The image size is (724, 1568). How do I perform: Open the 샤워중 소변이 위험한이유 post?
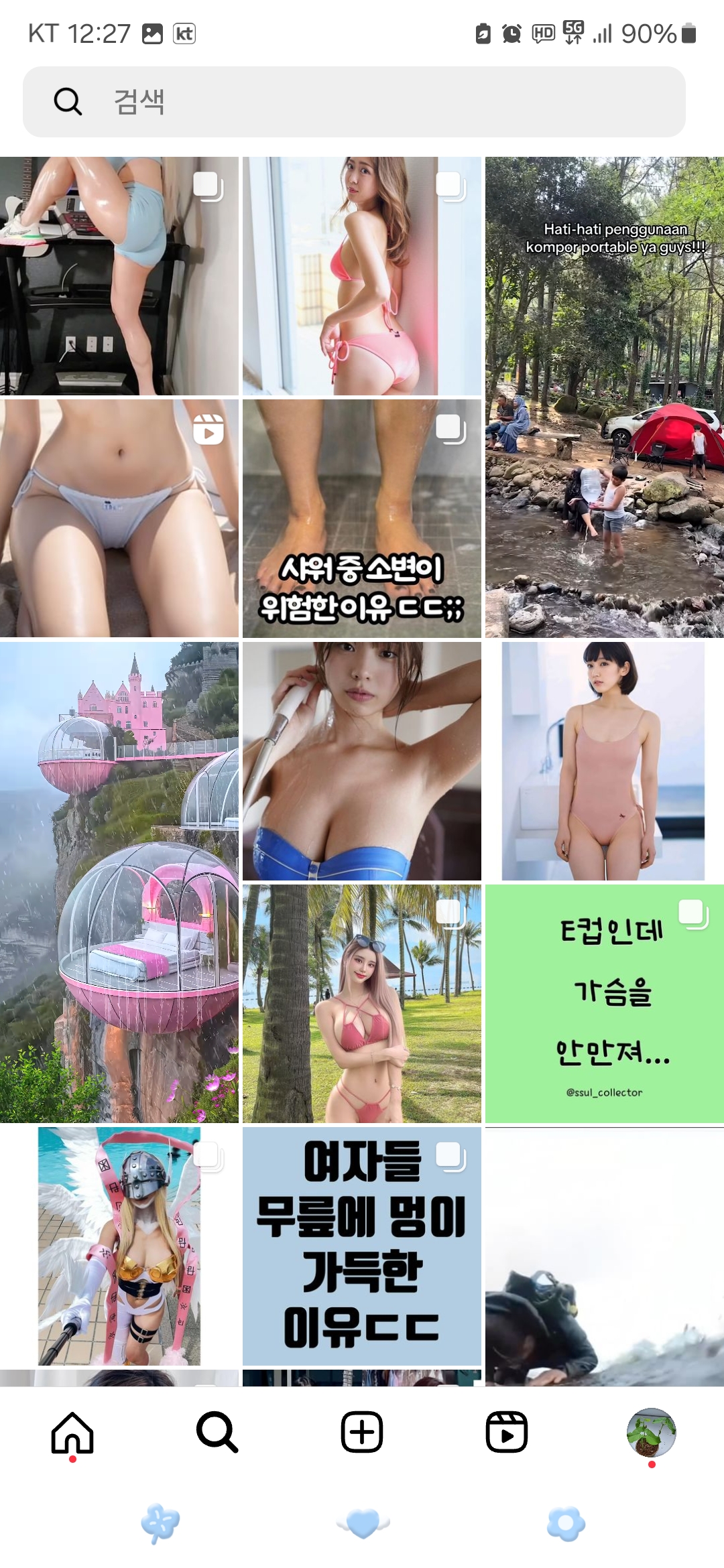[362, 518]
